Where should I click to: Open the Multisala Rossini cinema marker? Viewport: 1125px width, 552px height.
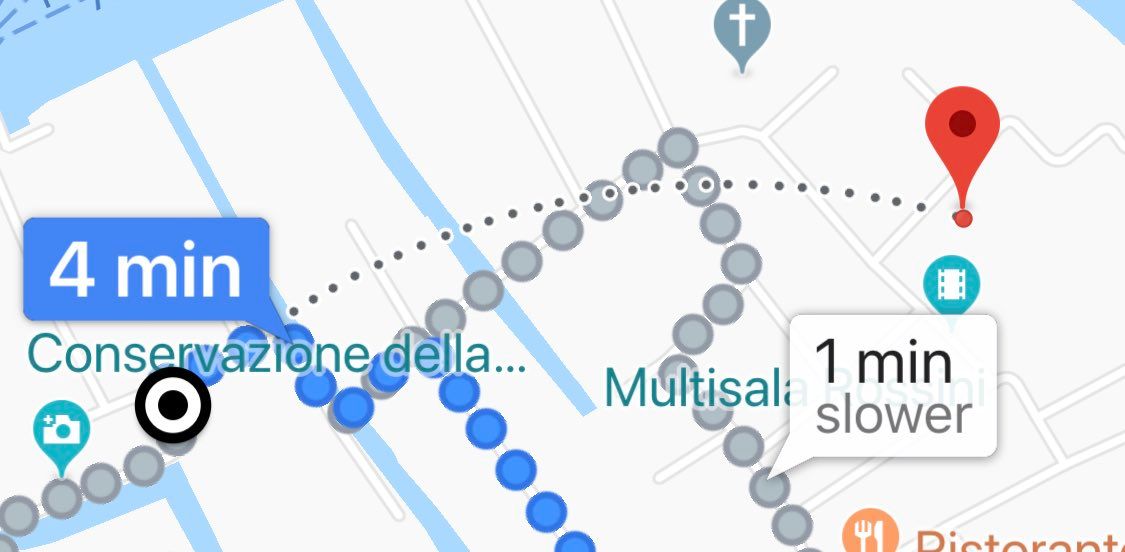pos(951,283)
